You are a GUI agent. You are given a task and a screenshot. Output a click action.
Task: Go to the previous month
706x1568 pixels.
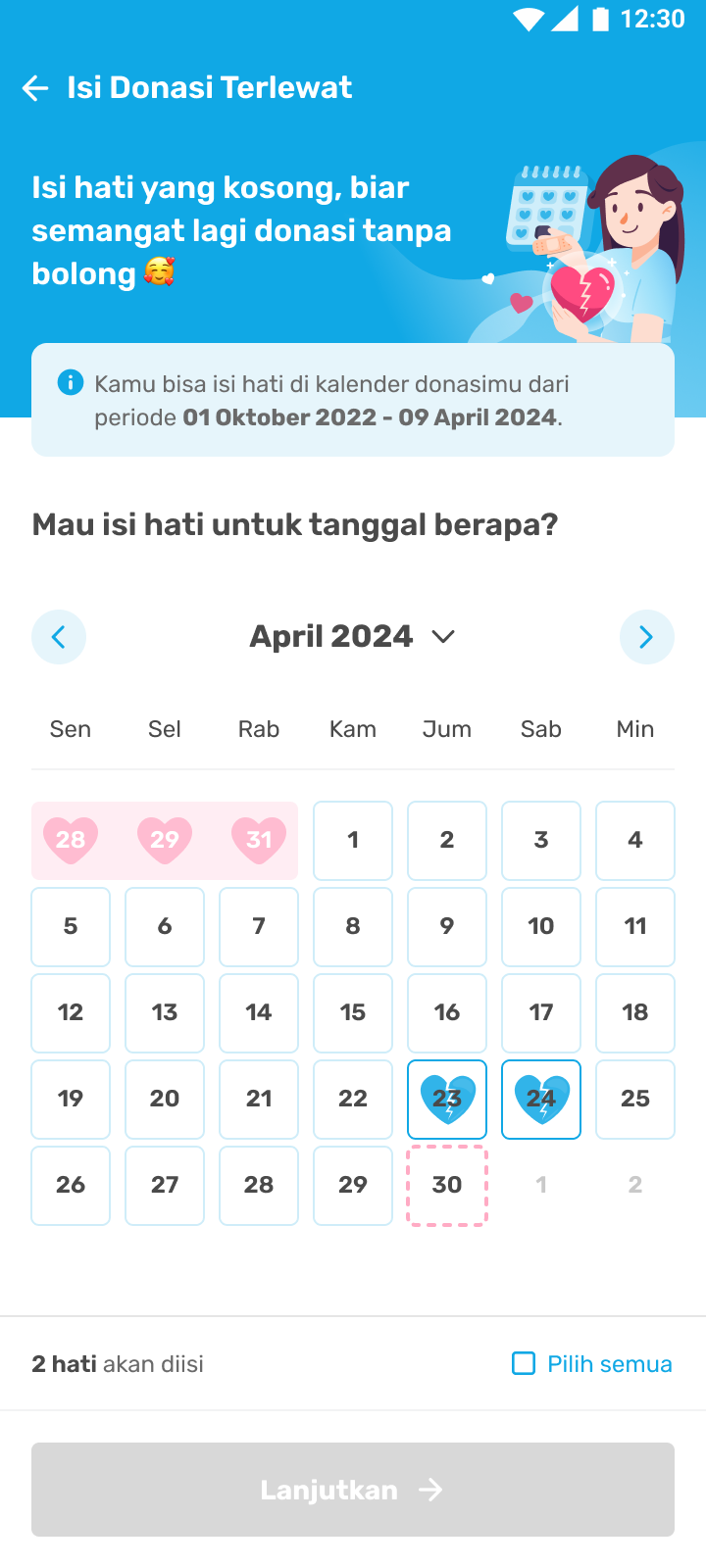pyautogui.click(x=59, y=637)
